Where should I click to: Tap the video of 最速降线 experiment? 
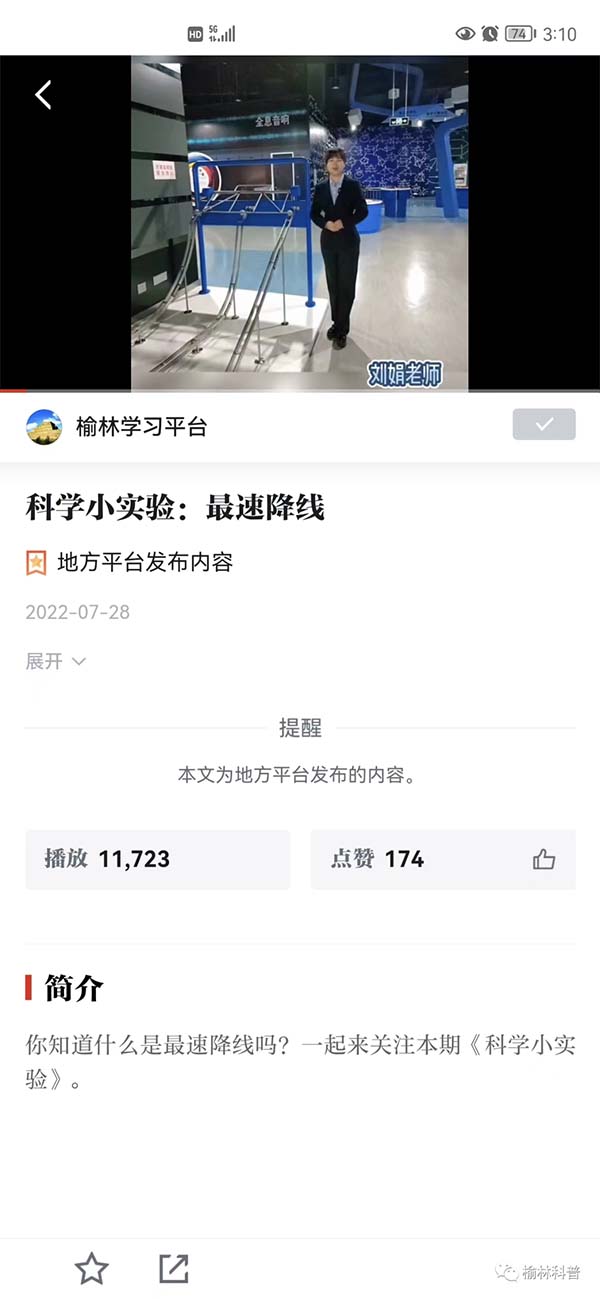click(300, 222)
